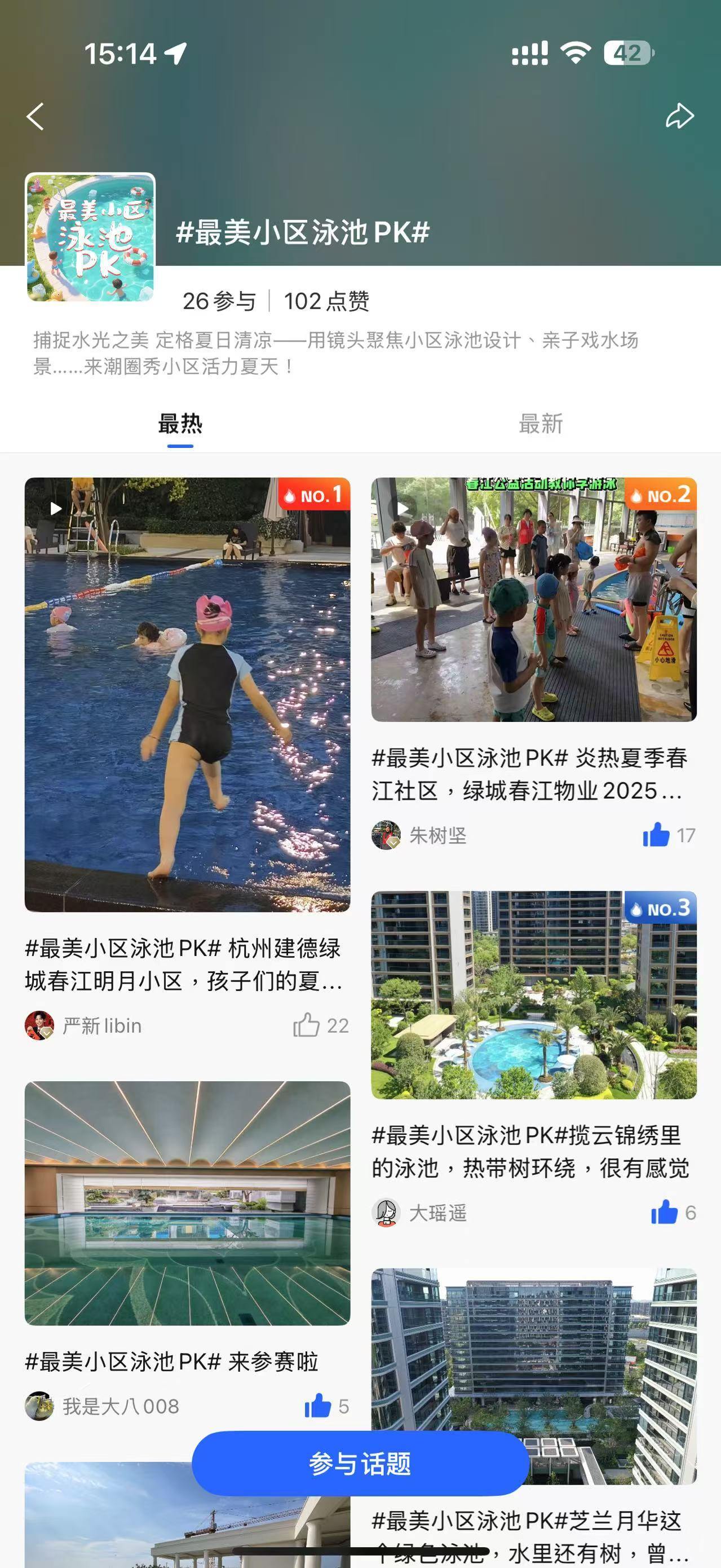Screen dimensions: 721x1568
Task: Open the NO.3 揽云锦绣里 pool post
Action: coord(534,994)
